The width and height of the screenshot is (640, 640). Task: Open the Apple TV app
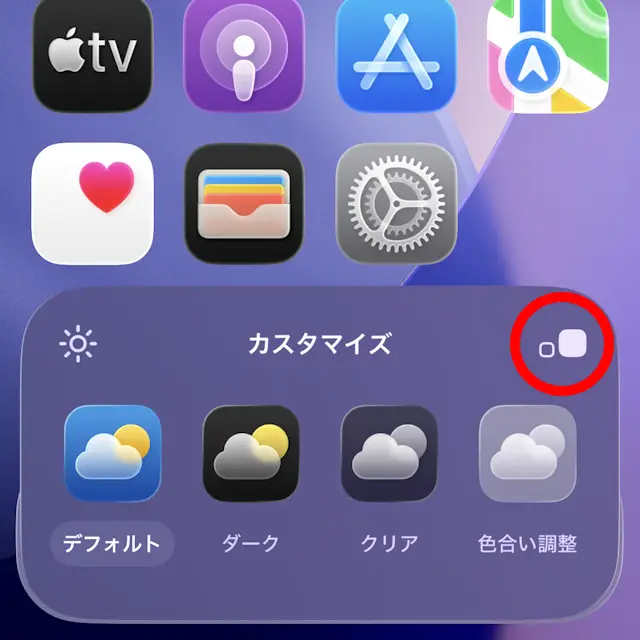[92, 54]
